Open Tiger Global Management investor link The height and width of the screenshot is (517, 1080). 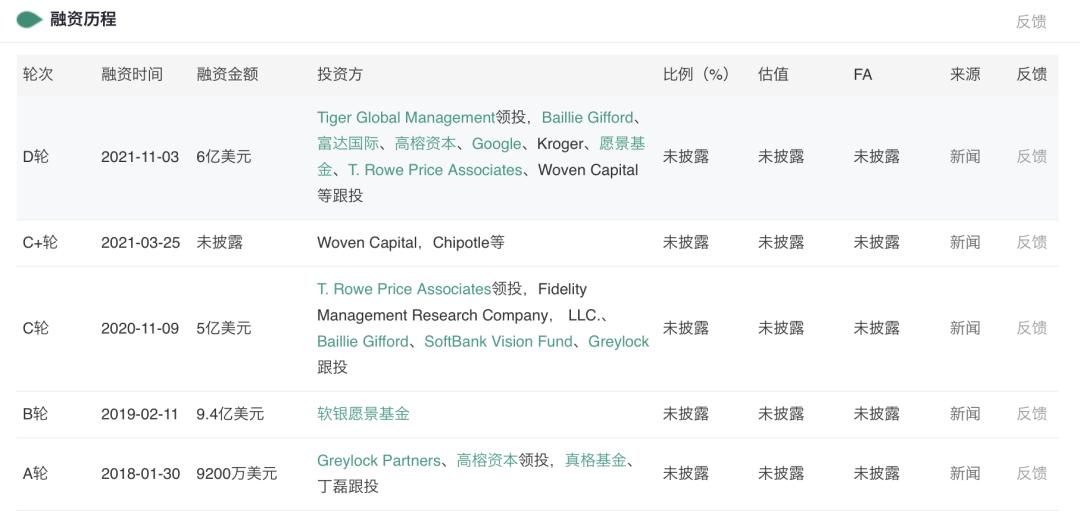[x=406, y=118]
